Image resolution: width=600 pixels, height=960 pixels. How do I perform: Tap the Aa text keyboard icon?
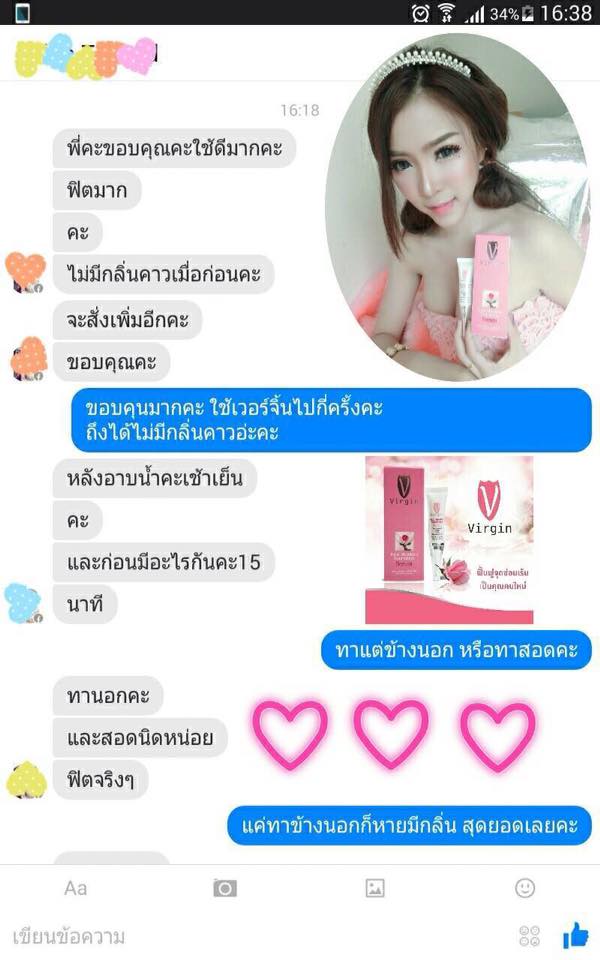[75, 888]
